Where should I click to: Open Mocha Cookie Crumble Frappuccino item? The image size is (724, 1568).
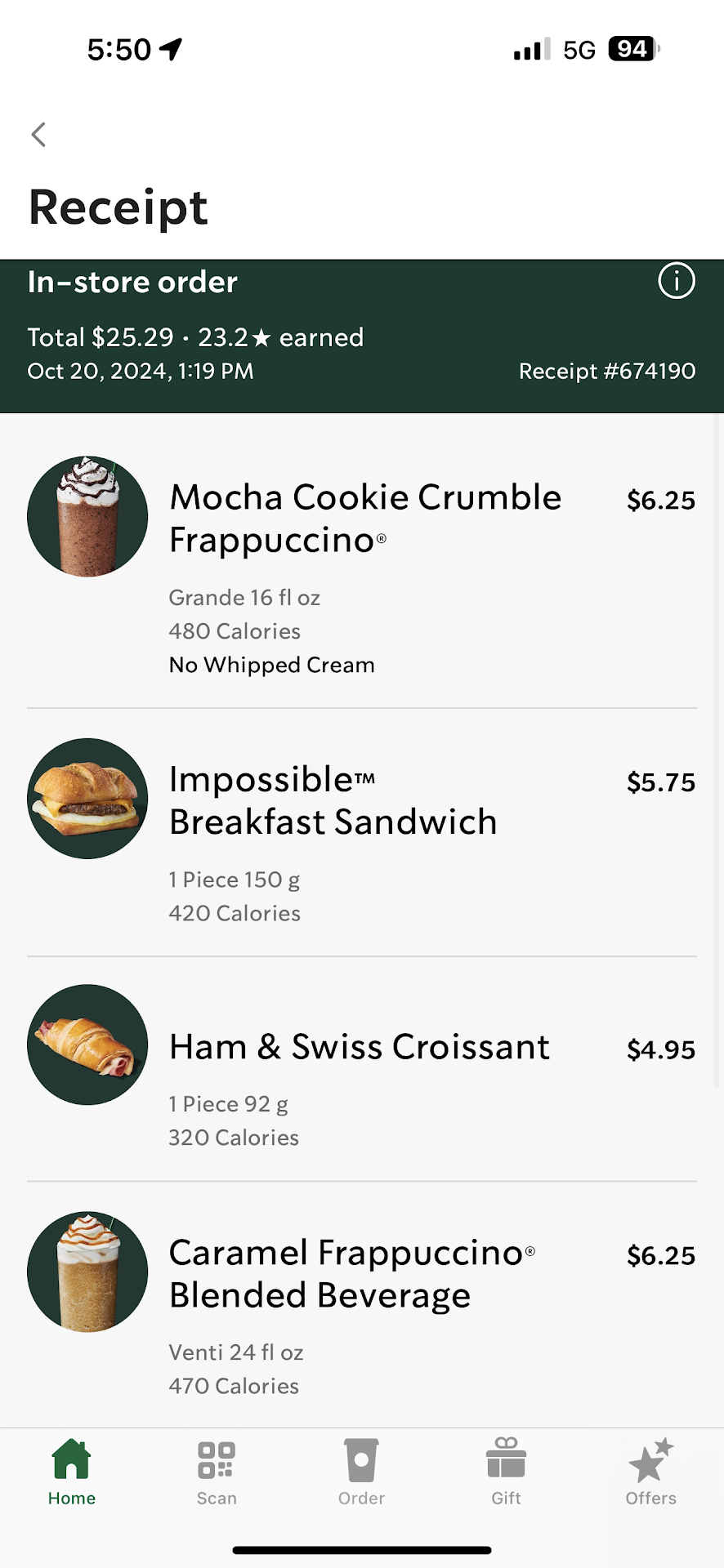364,519
